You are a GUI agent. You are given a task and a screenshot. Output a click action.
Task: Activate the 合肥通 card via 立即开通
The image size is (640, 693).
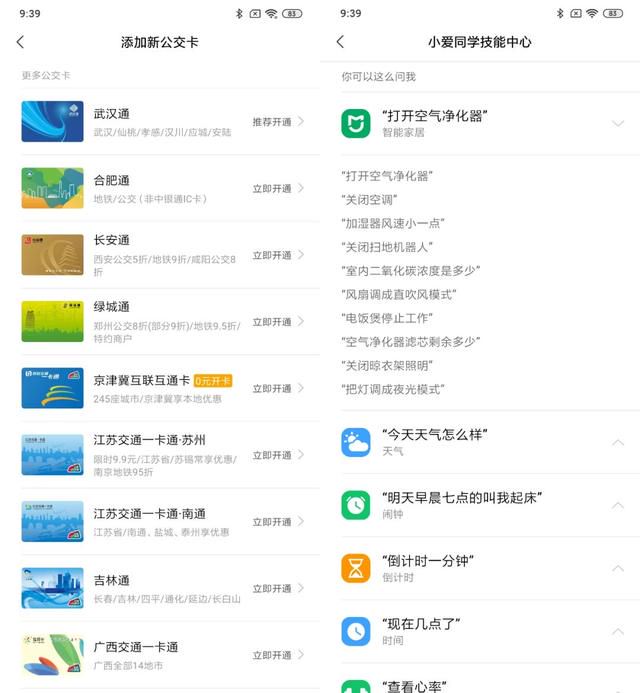(x=278, y=188)
